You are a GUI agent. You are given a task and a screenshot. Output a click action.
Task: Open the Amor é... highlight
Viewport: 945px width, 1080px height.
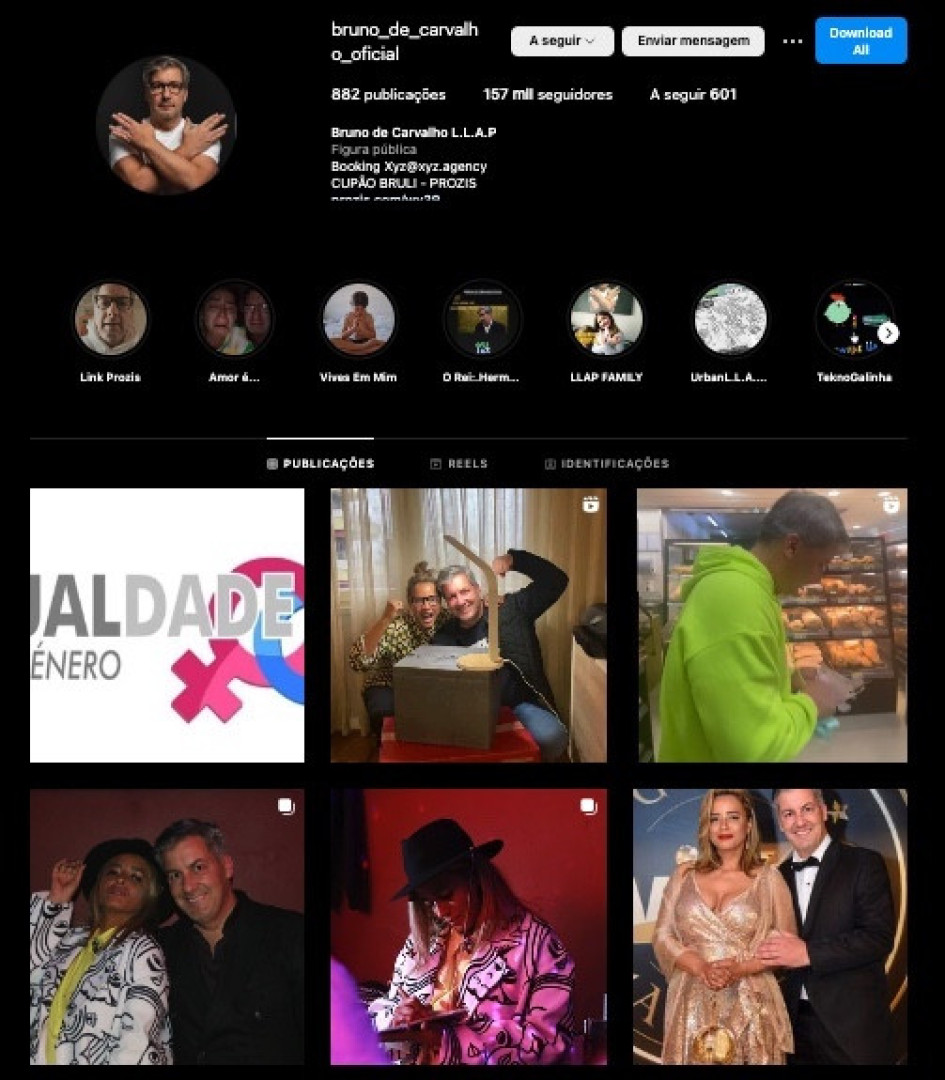(x=234, y=320)
